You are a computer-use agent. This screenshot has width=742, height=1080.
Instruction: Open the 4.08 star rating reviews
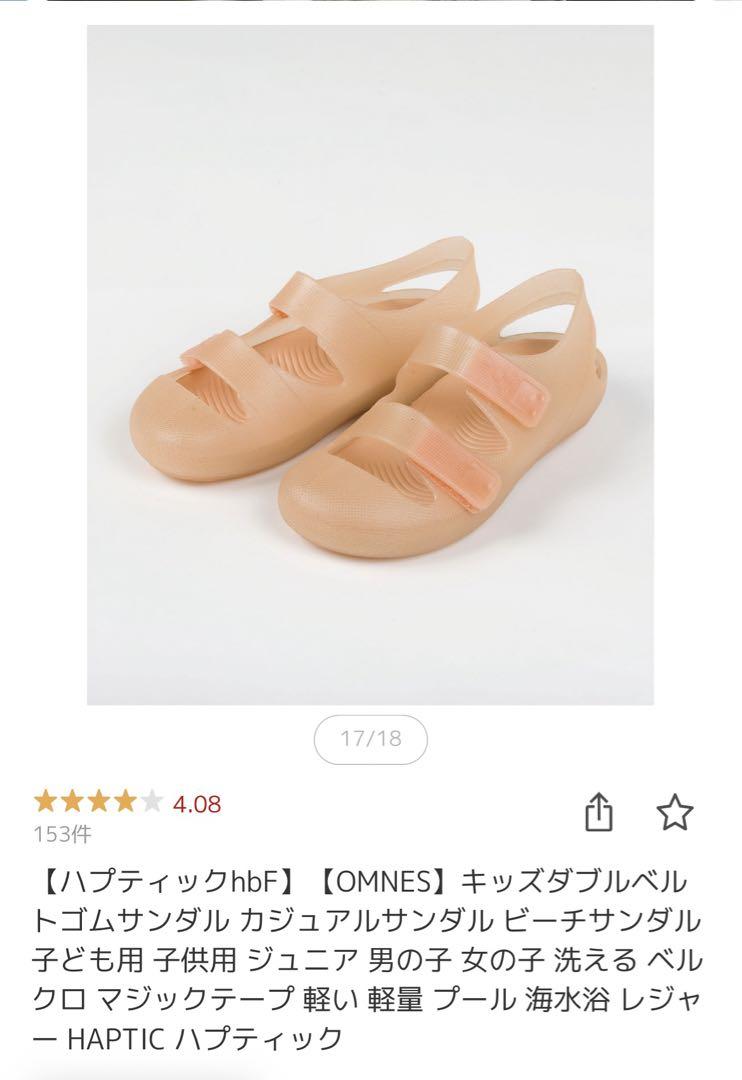[x=127, y=802]
